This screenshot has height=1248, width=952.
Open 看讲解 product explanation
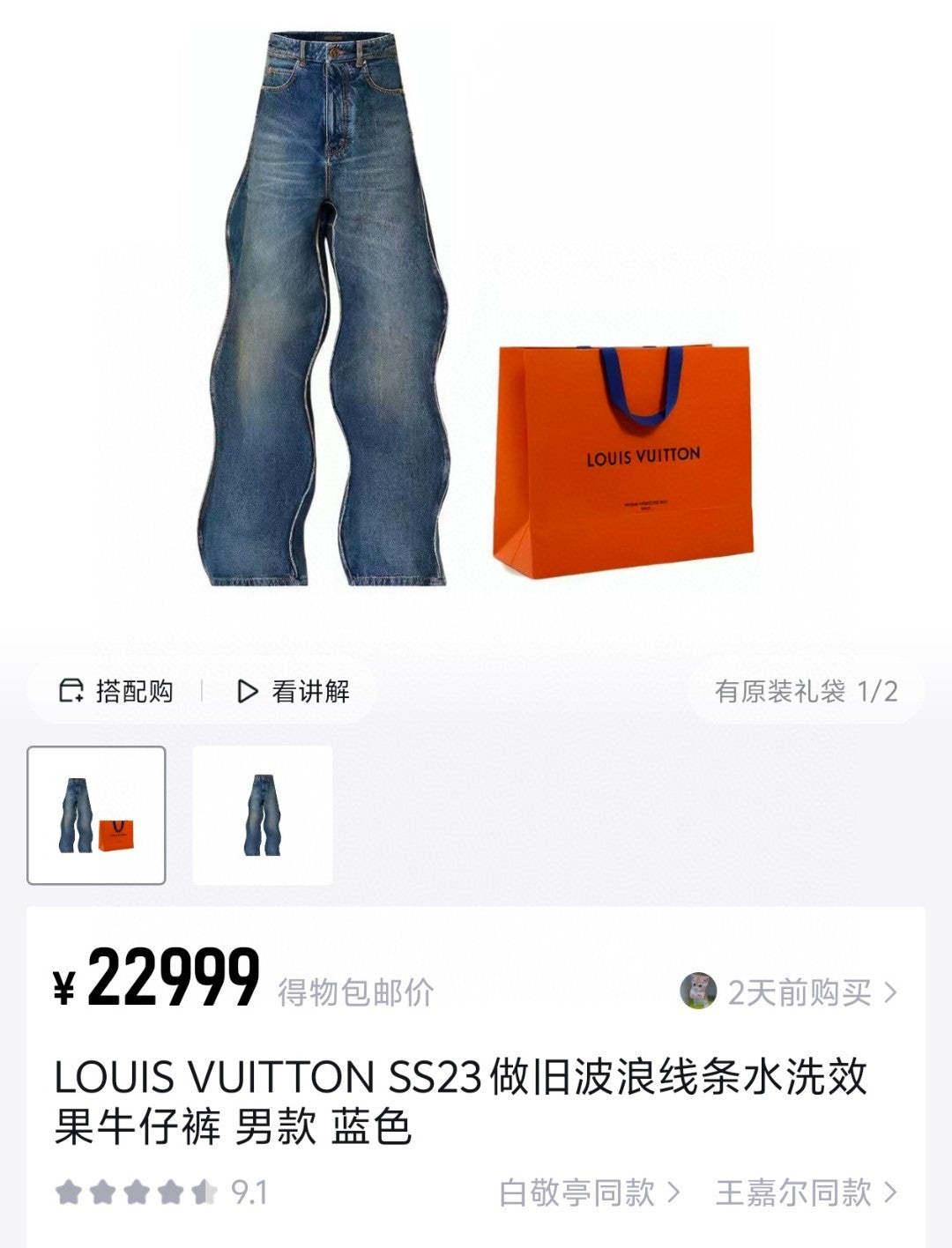click(x=294, y=692)
